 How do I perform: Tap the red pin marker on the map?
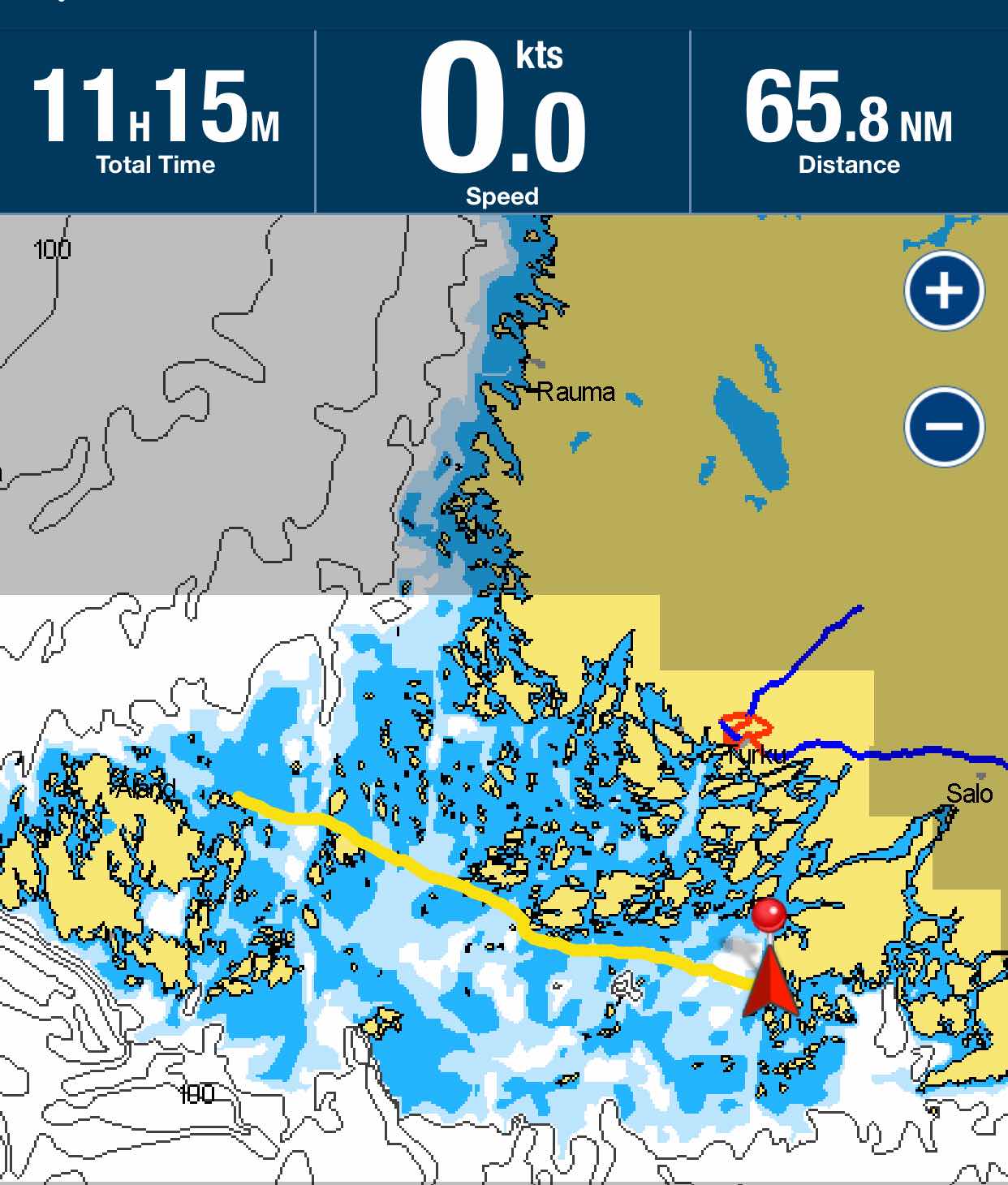(x=768, y=916)
